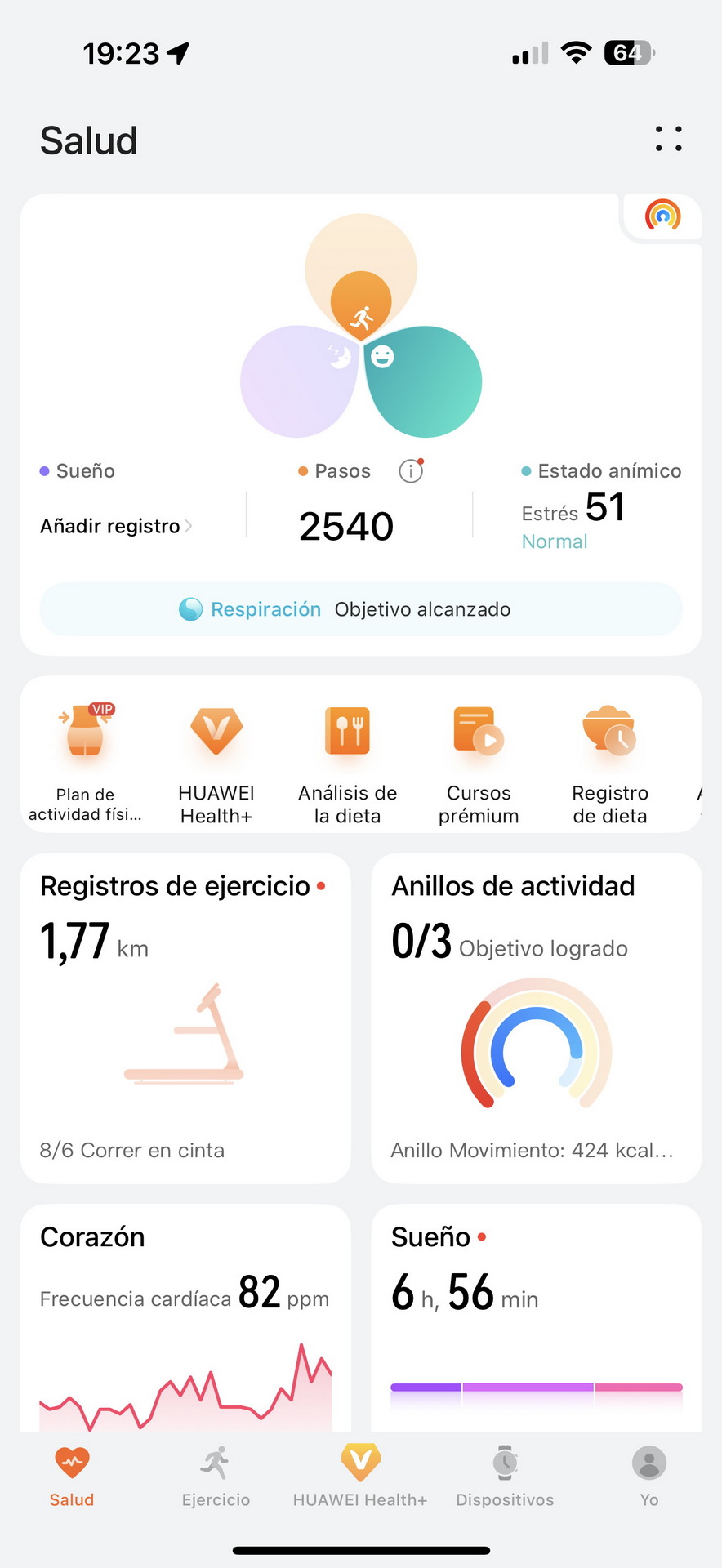The height and width of the screenshot is (1568, 722).
Task: Open the Respiración objetivo alcanzado banner
Action: point(361,609)
